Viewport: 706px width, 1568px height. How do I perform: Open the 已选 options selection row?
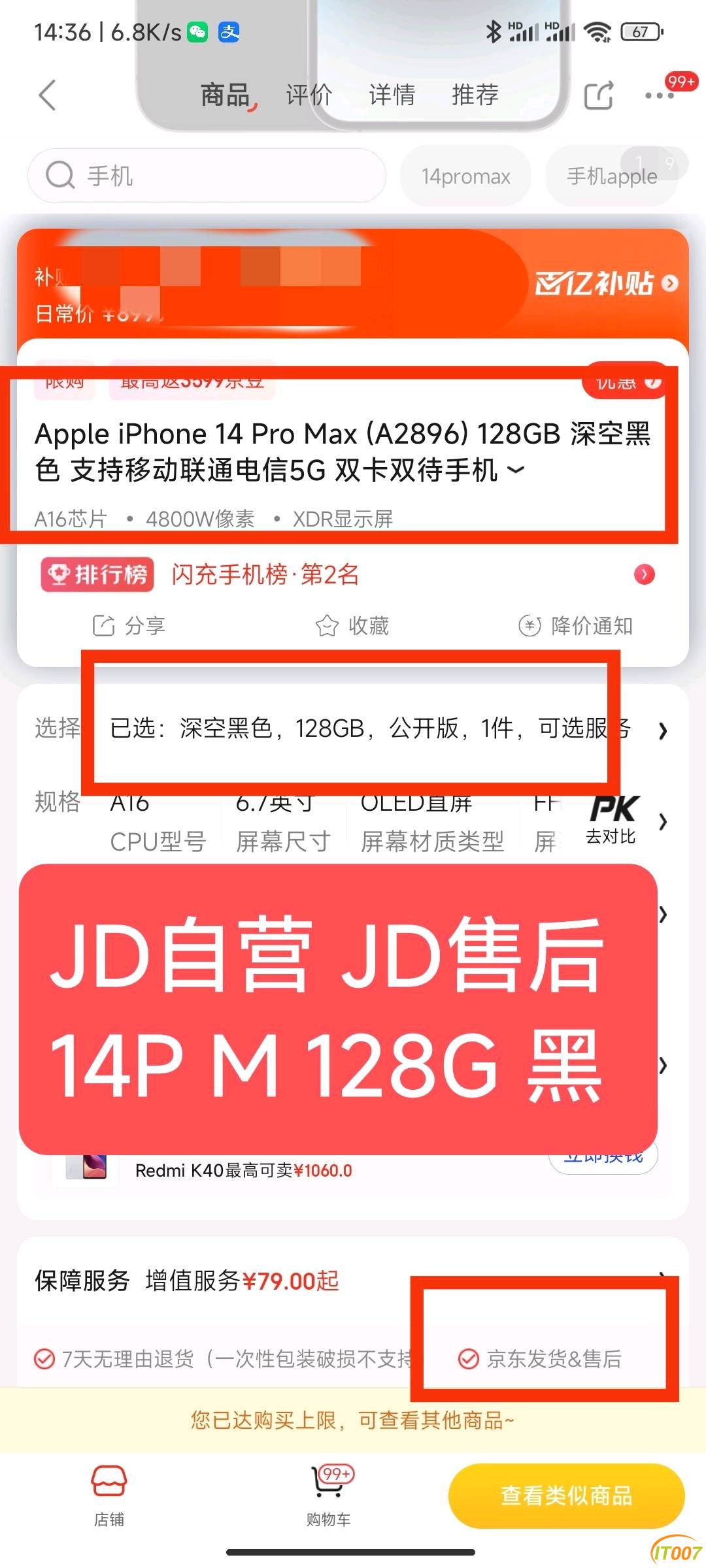(366, 728)
